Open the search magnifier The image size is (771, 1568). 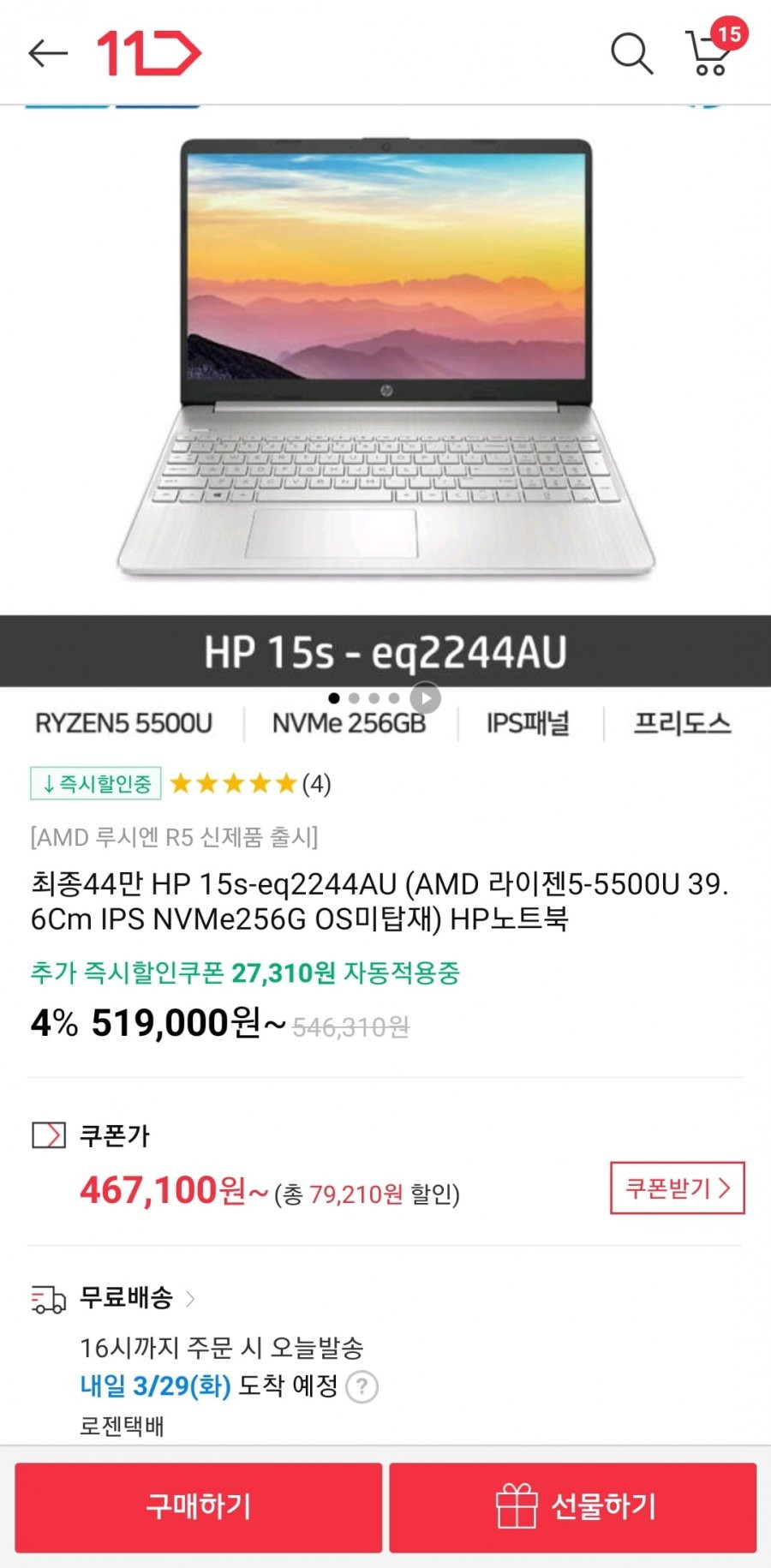(631, 53)
